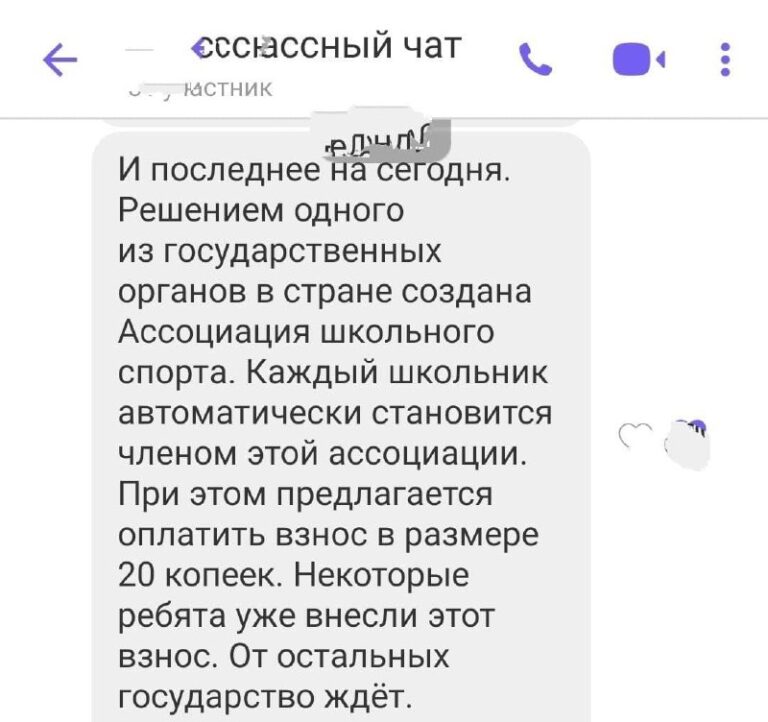This screenshot has width=768, height=722.
Task: Start a voice call in this chat
Action: pyautogui.click(x=538, y=61)
